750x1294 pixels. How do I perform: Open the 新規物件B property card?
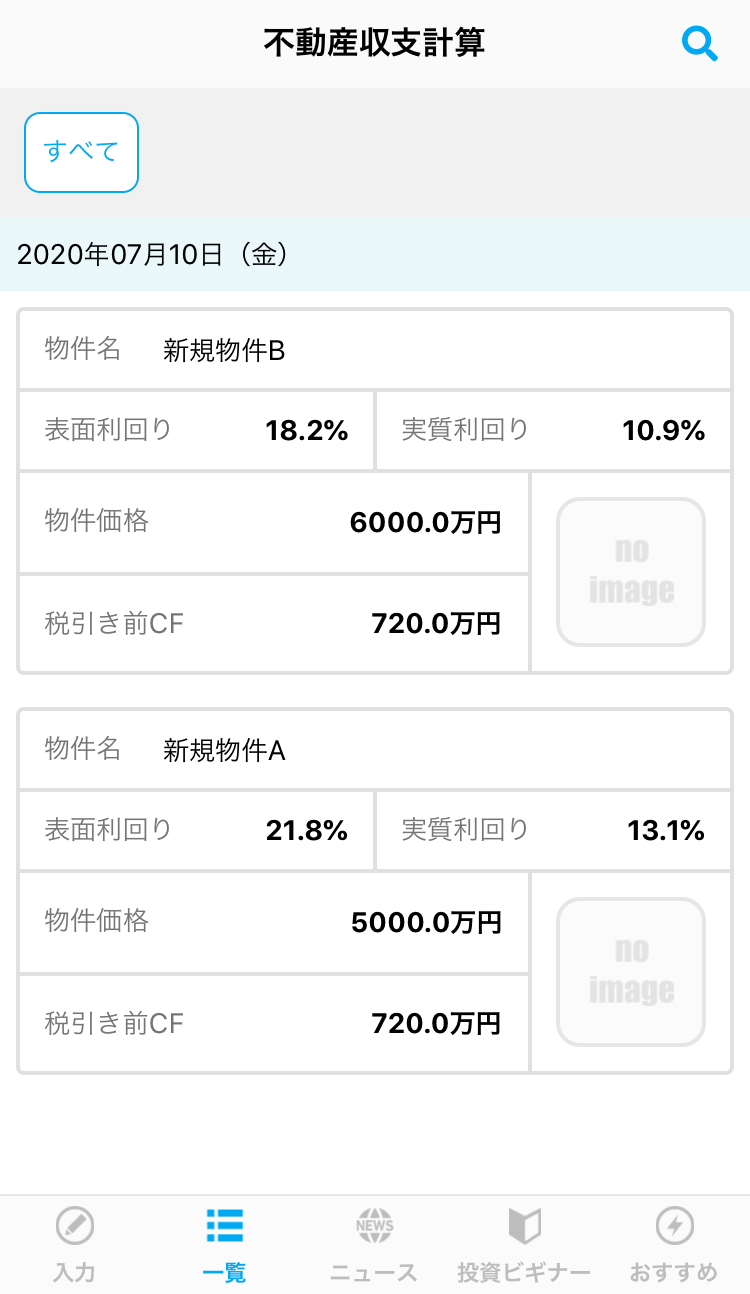click(375, 491)
